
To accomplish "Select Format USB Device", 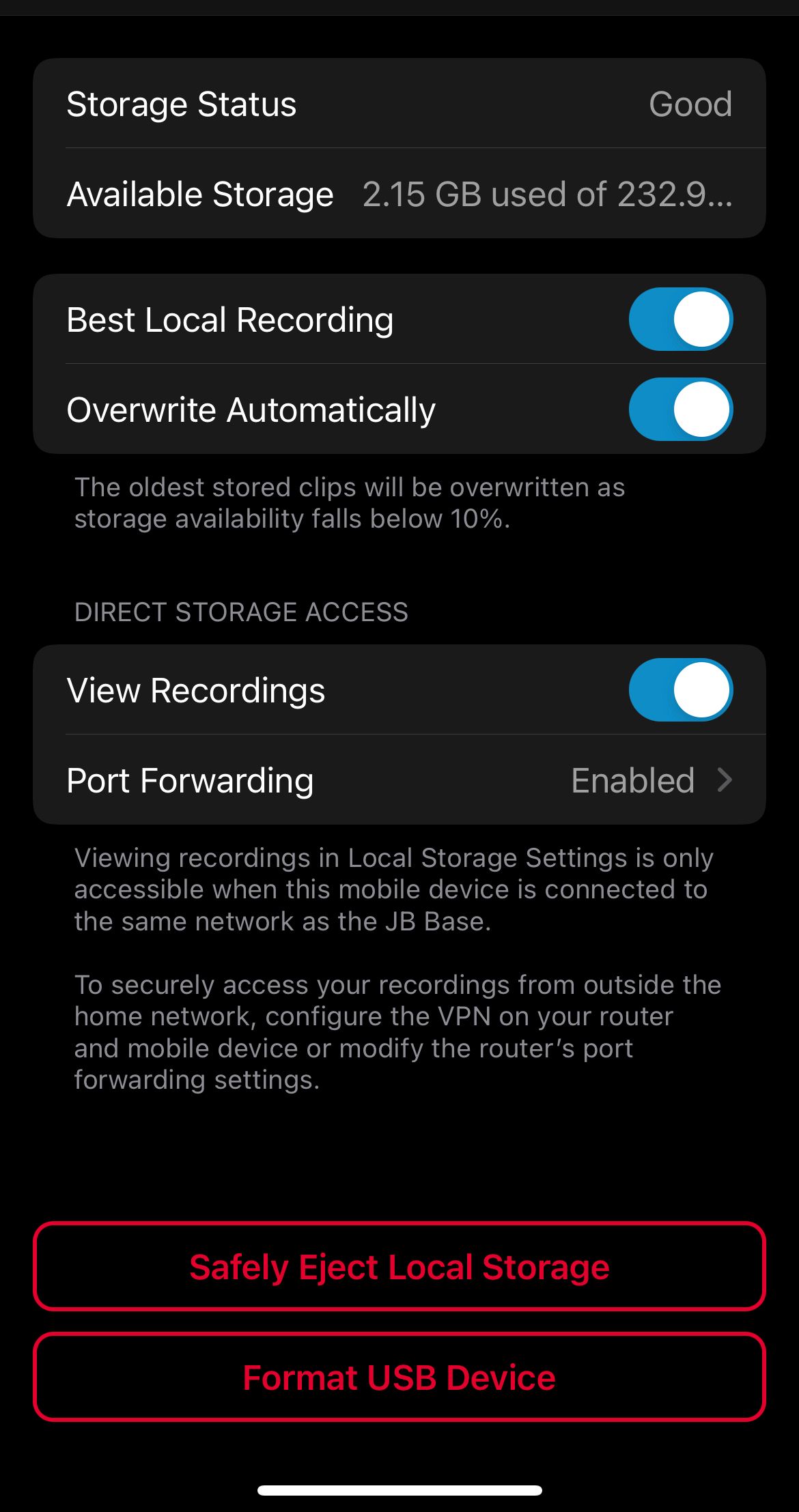I will pyautogui.click(x=399, y=1378).
